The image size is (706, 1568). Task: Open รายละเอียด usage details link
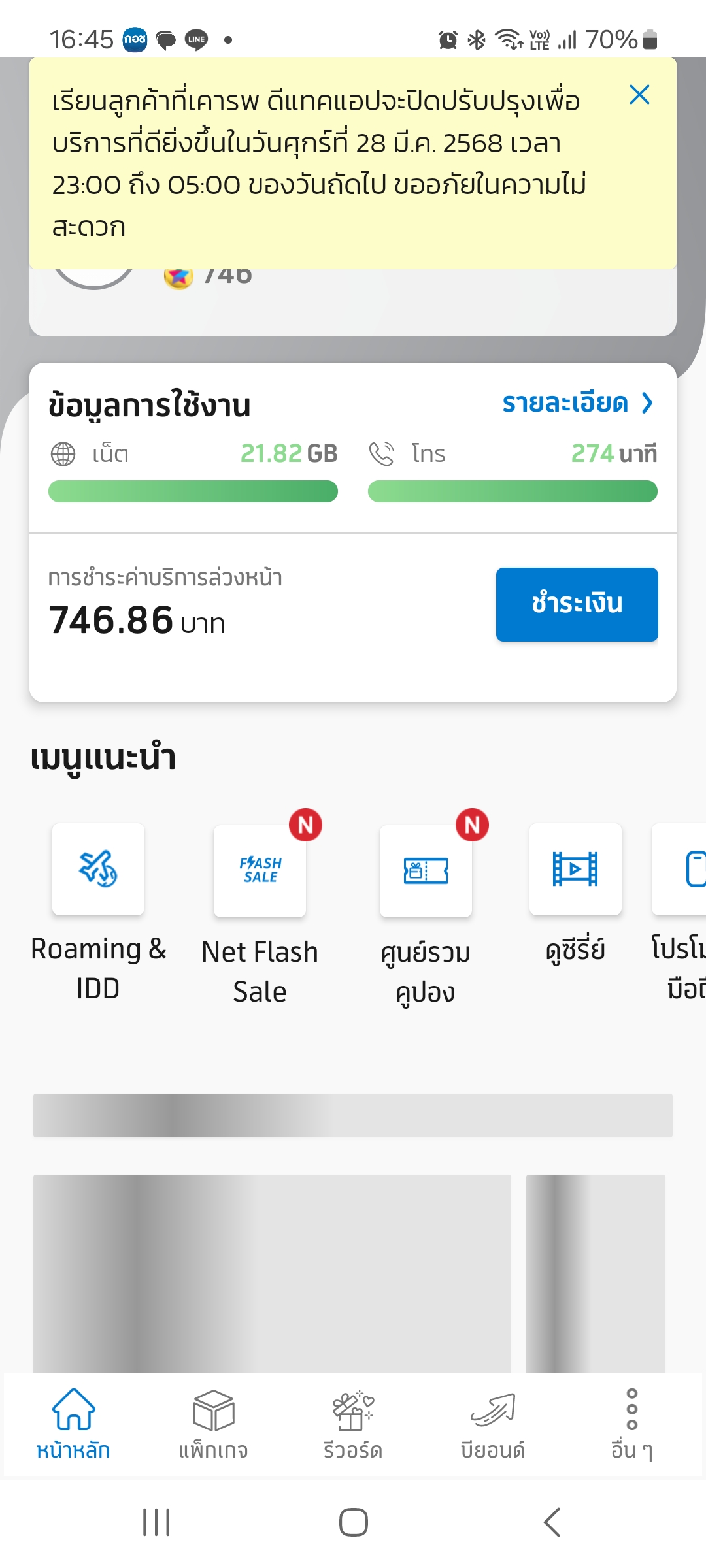[x=578, y=403]
